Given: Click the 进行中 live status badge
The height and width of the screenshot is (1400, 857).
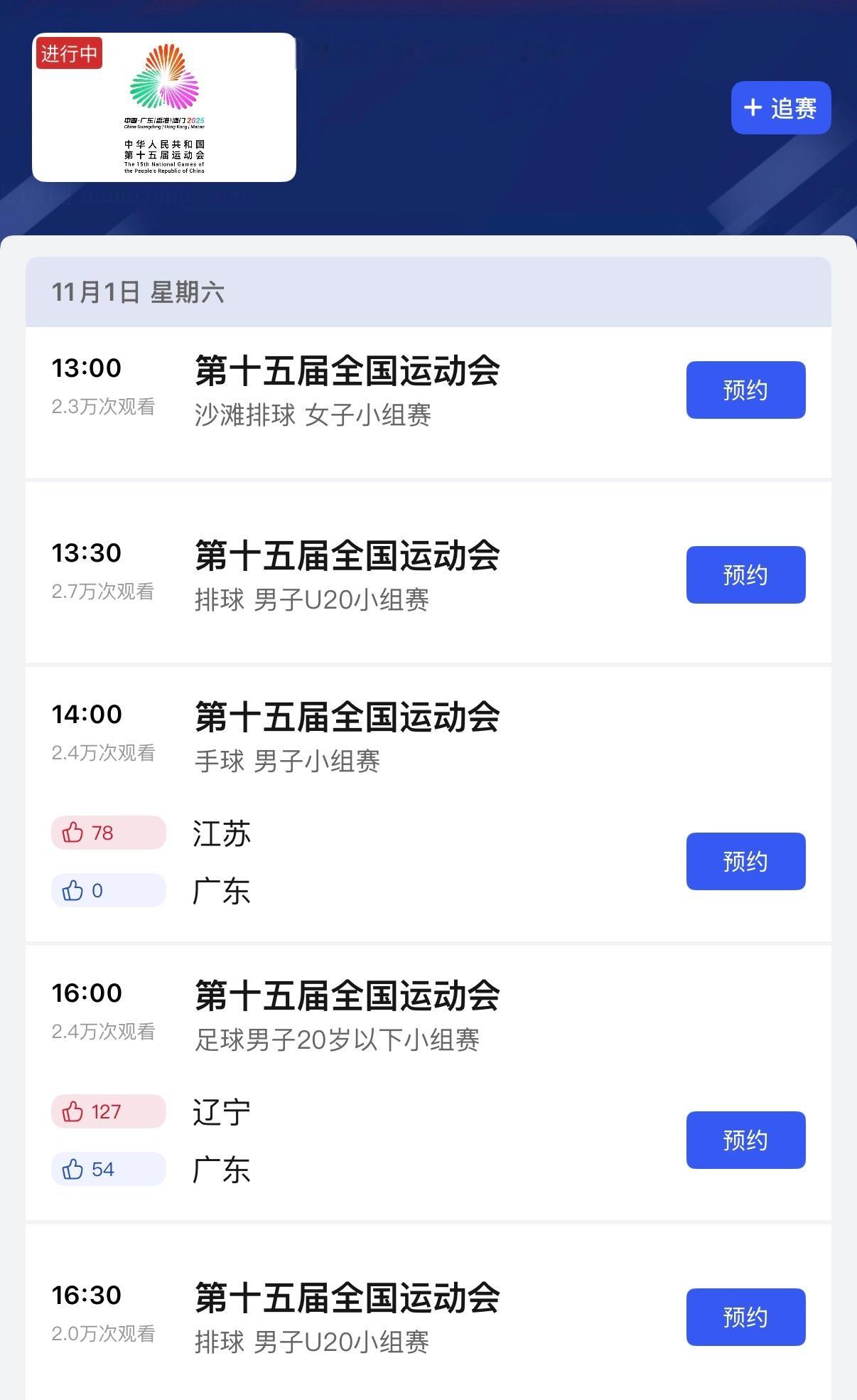Looking at the screenshot, I should (68, 54).
